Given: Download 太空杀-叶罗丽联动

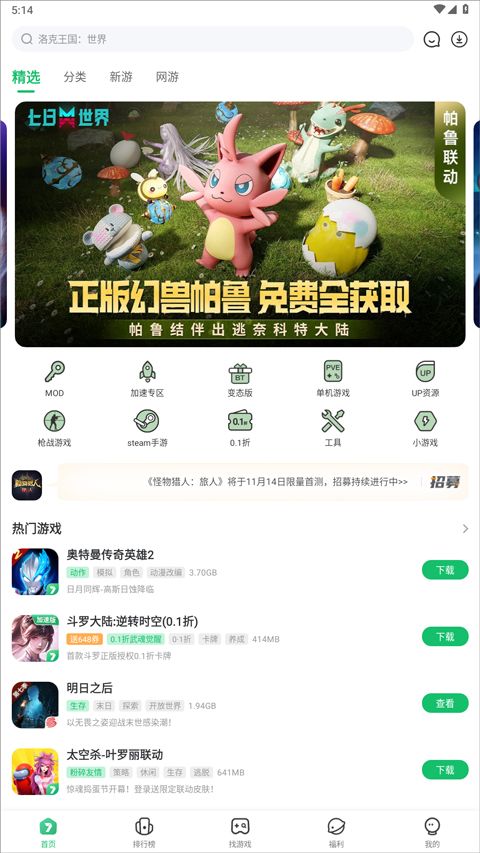Looking at the screenshot, I should point(445,770).
